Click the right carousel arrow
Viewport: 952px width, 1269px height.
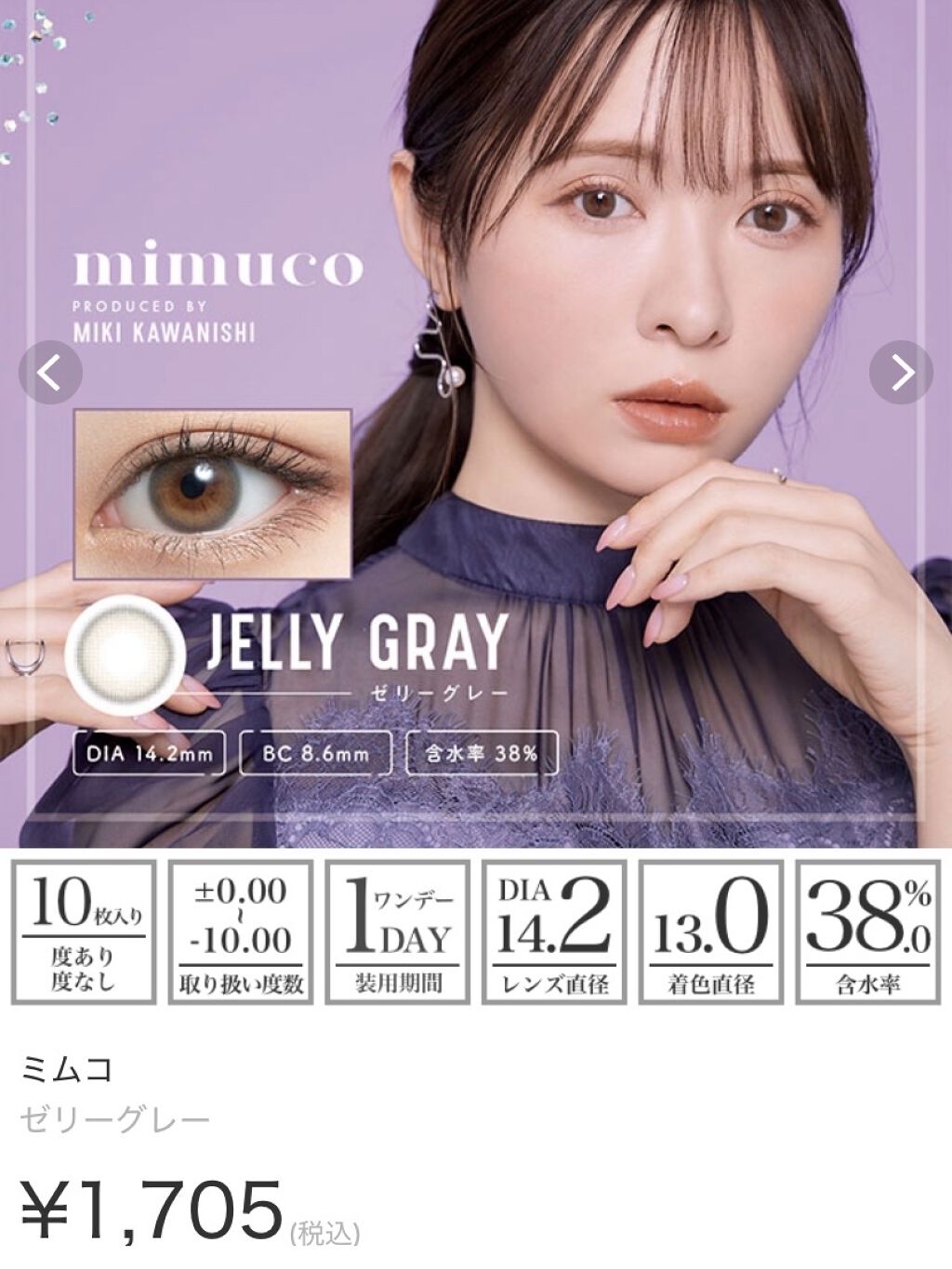[x=901, y=370]
